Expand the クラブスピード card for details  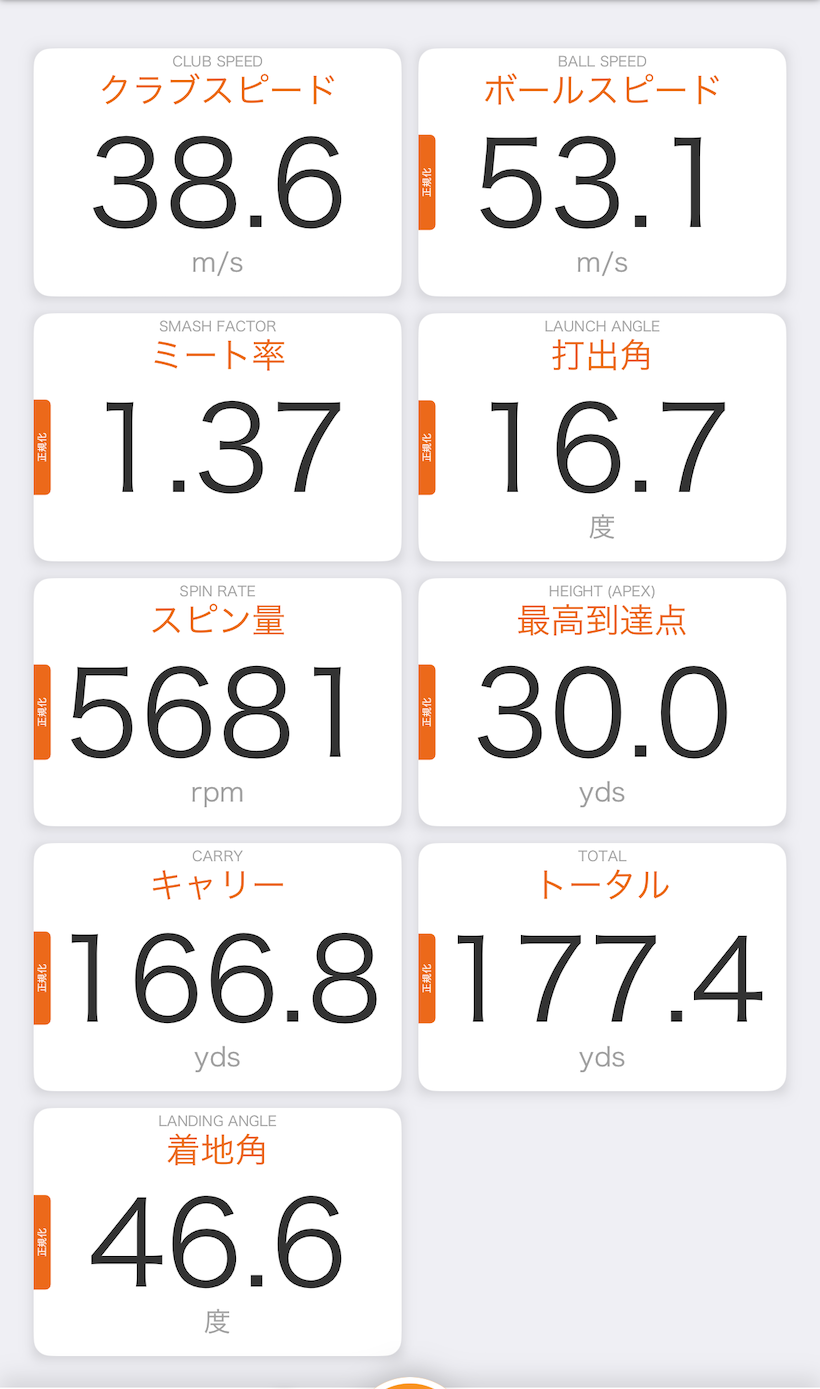pos(217,170)
